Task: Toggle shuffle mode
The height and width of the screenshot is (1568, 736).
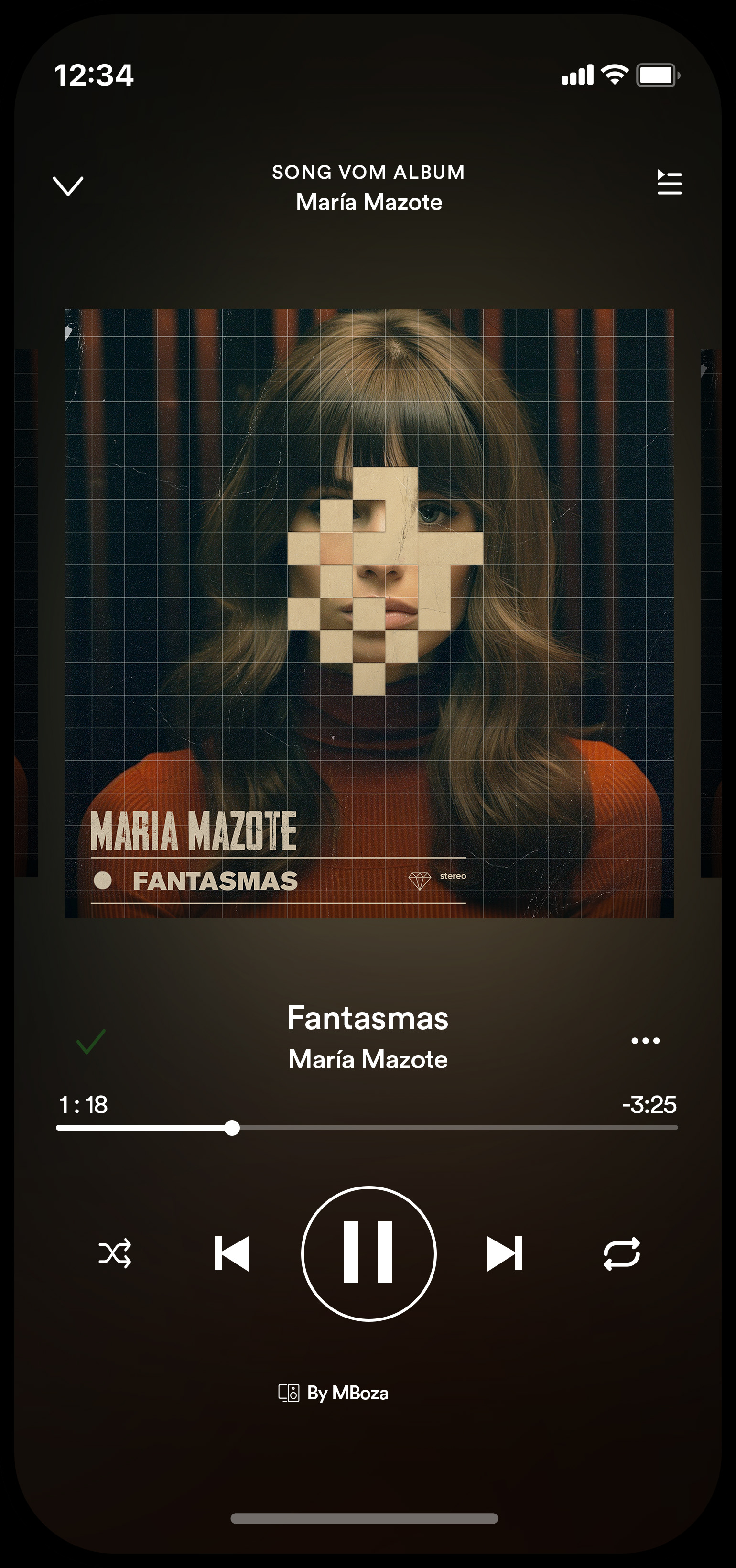Action: pyautogui.click(x=115, y=1254)
